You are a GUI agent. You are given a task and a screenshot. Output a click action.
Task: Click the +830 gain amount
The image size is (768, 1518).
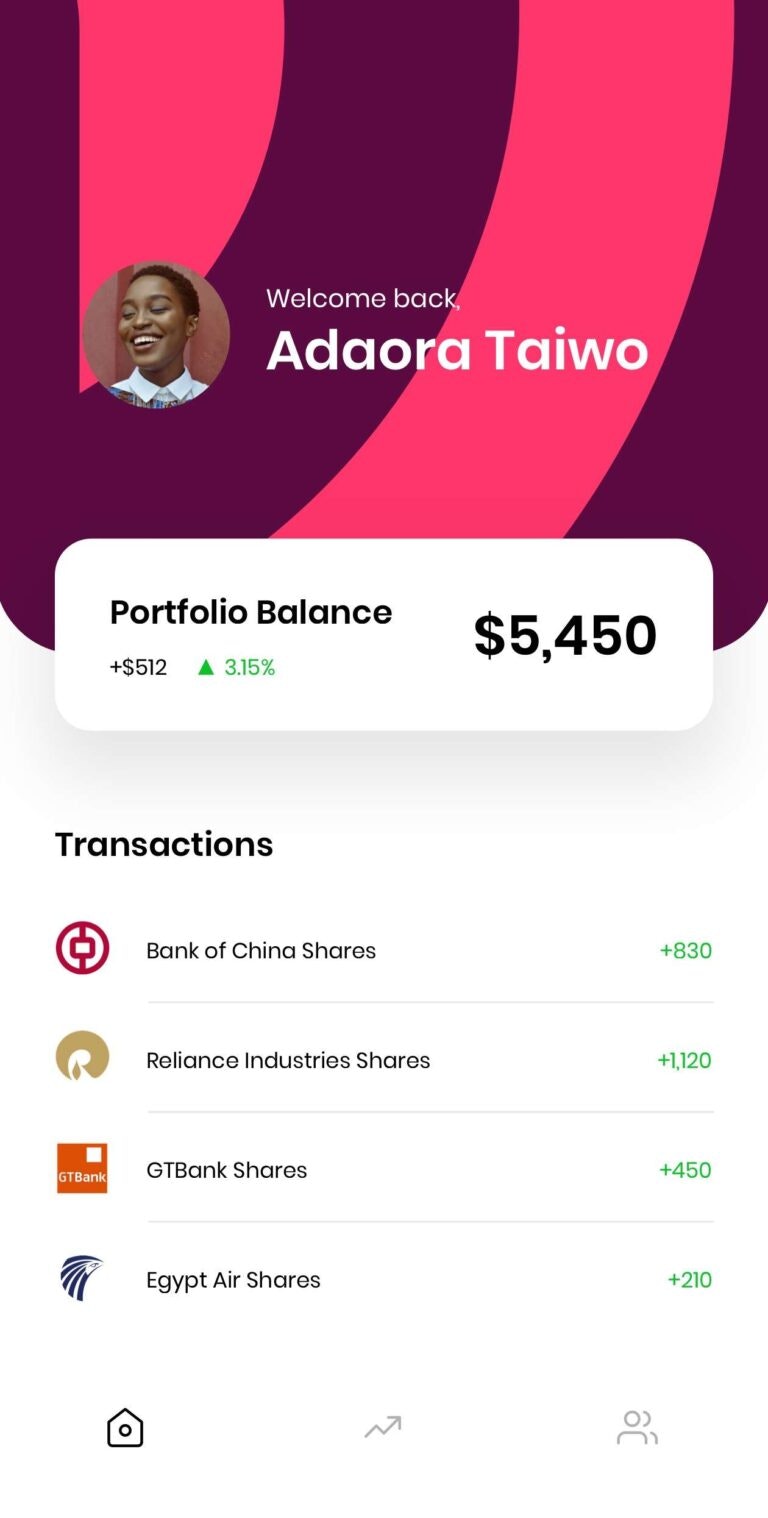click(687, 950)
